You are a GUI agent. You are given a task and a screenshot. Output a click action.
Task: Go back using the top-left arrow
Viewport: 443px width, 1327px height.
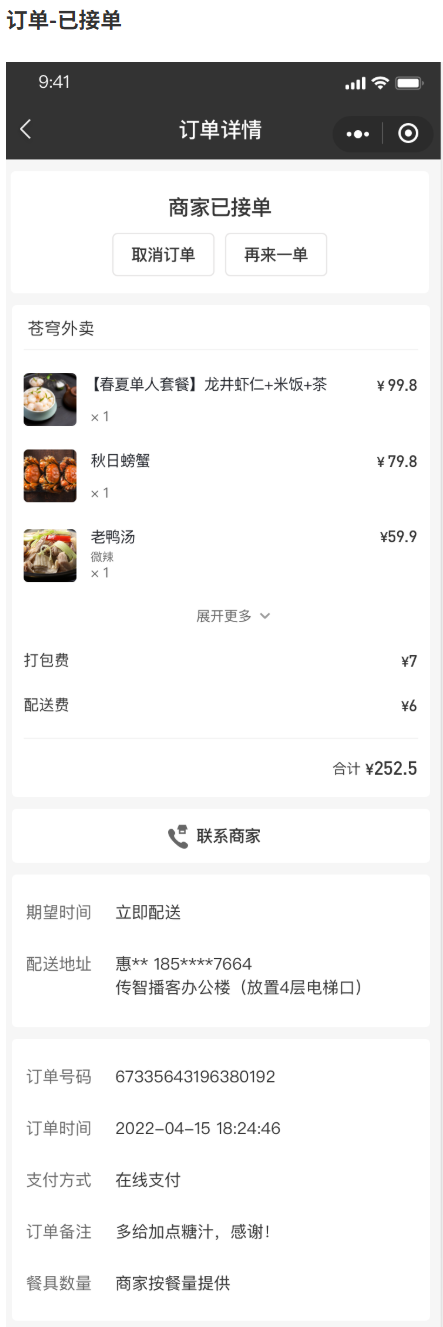click(26, 129)
